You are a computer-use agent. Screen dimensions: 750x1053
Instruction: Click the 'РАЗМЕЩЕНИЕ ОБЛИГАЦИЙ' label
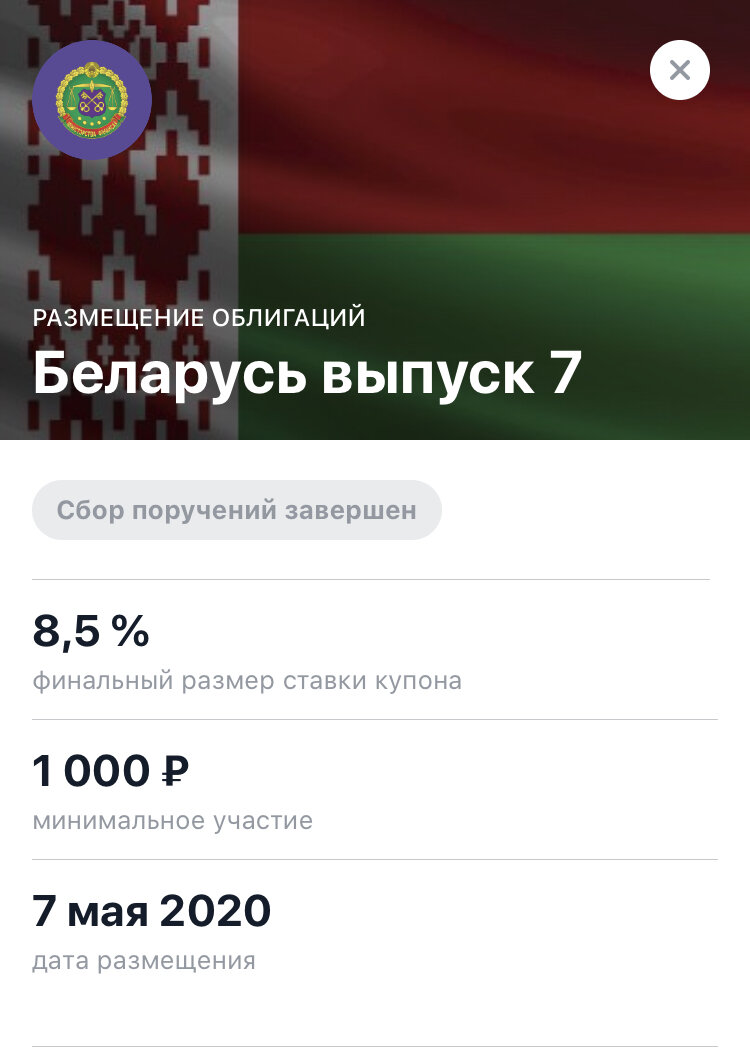(199, 318)
